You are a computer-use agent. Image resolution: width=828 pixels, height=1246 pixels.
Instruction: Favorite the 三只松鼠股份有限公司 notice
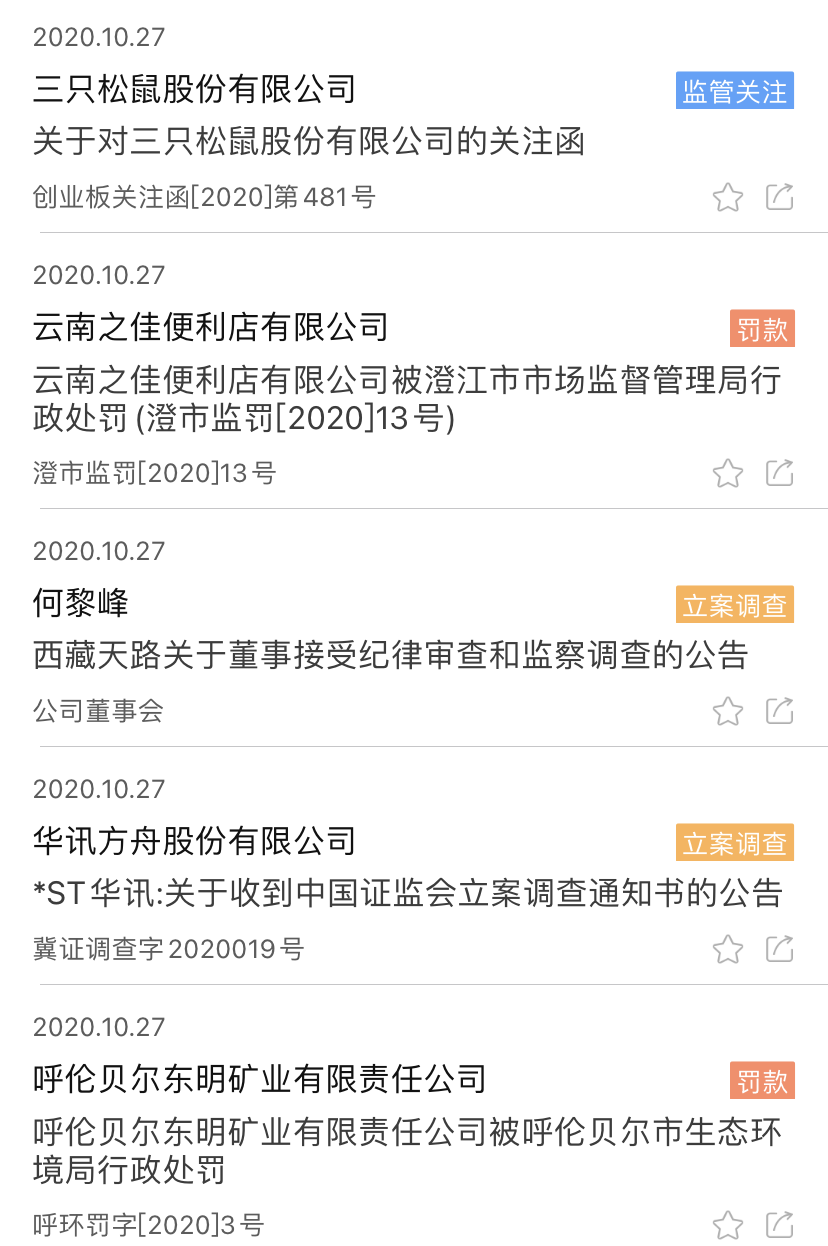point(727,198)
